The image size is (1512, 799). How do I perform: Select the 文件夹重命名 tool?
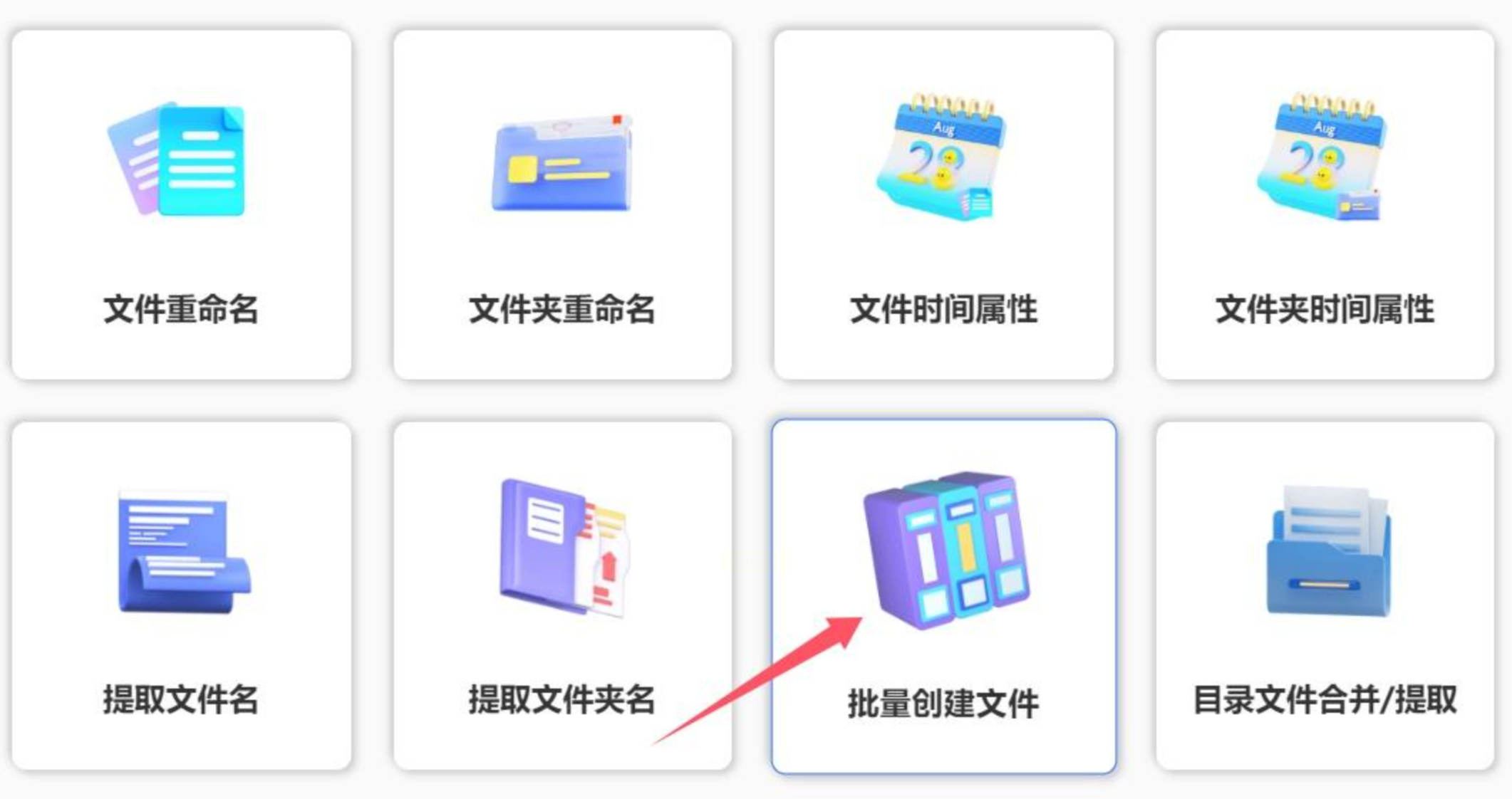pyautogui.click(x=562, y=205)
